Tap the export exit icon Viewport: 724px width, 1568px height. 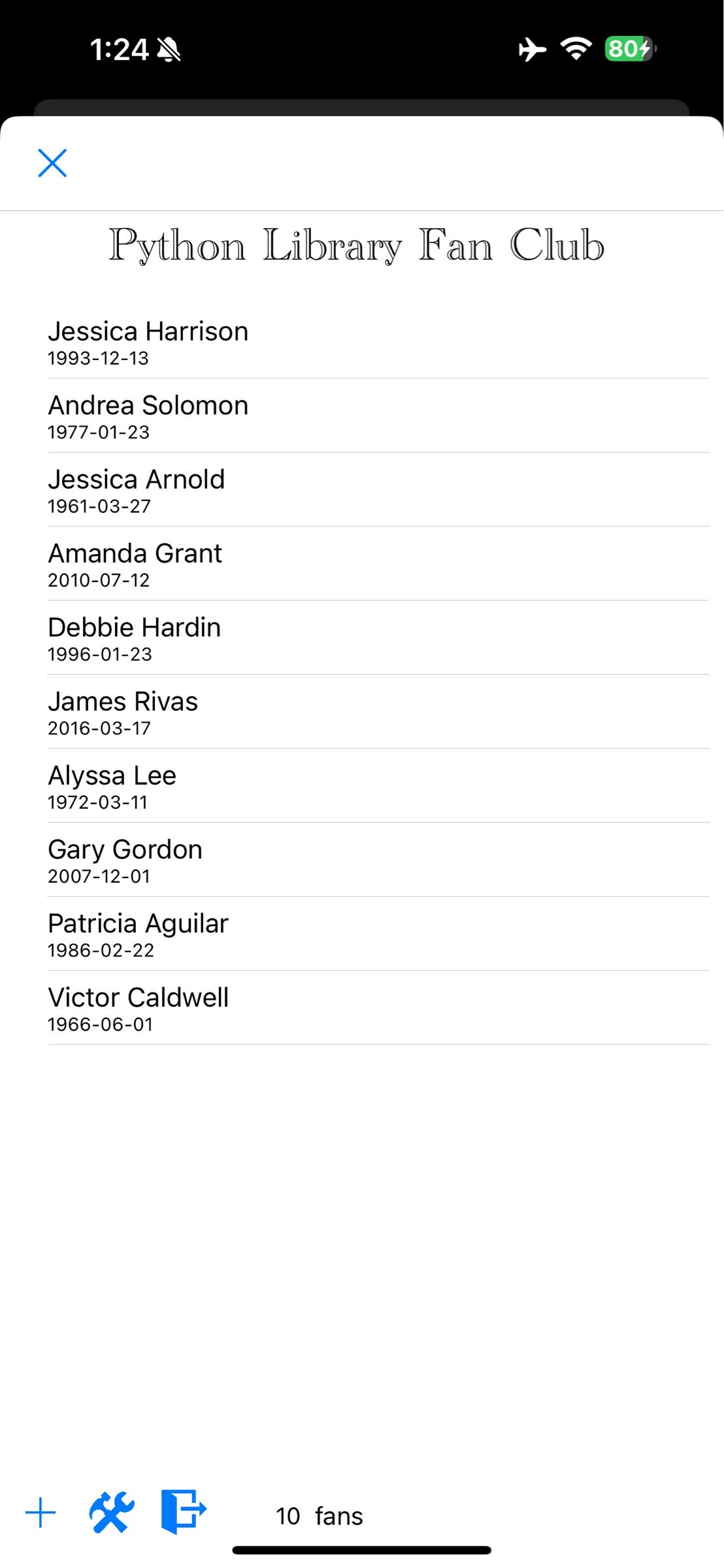pyautogui.click(x=184, y=1512)
